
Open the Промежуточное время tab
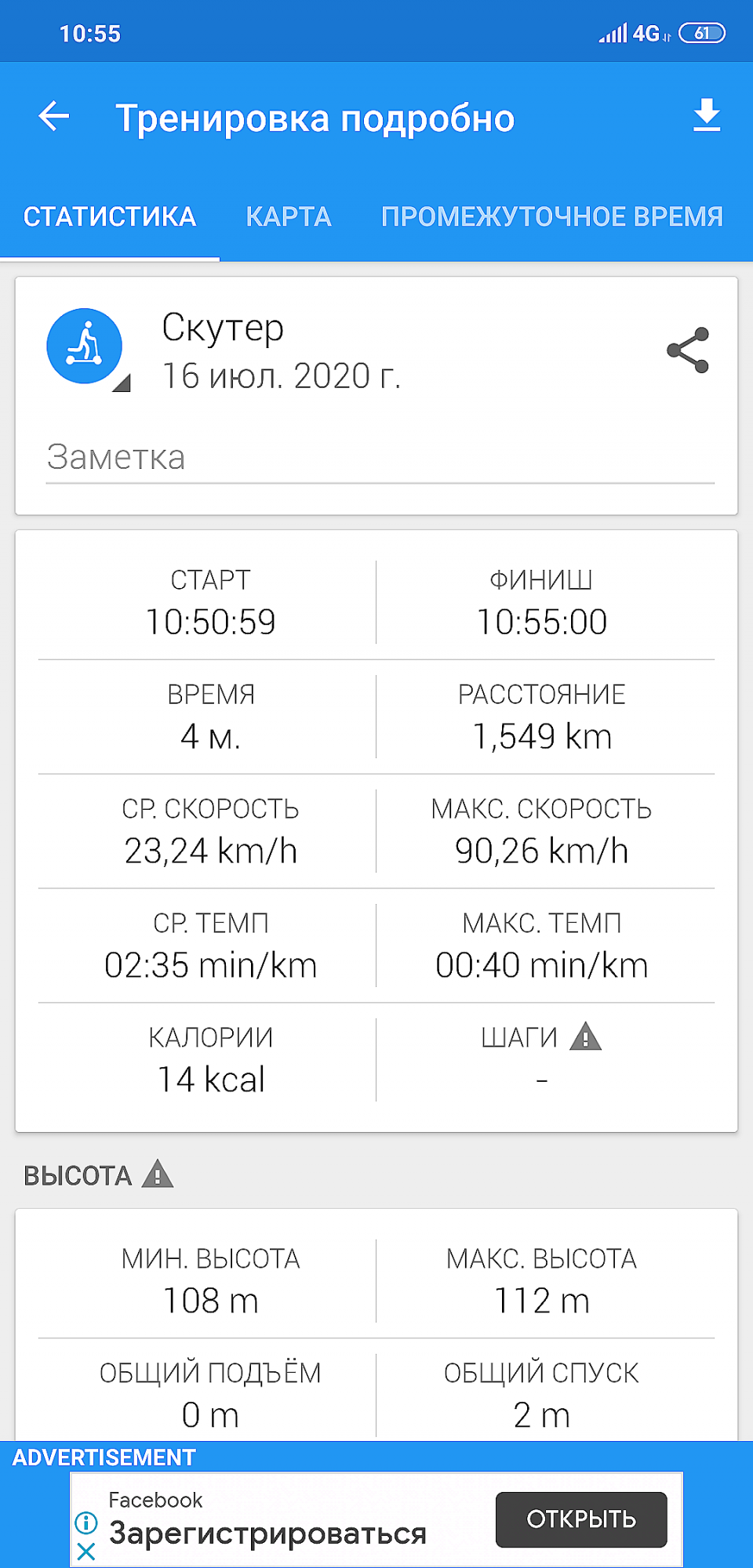coord(551,216)
